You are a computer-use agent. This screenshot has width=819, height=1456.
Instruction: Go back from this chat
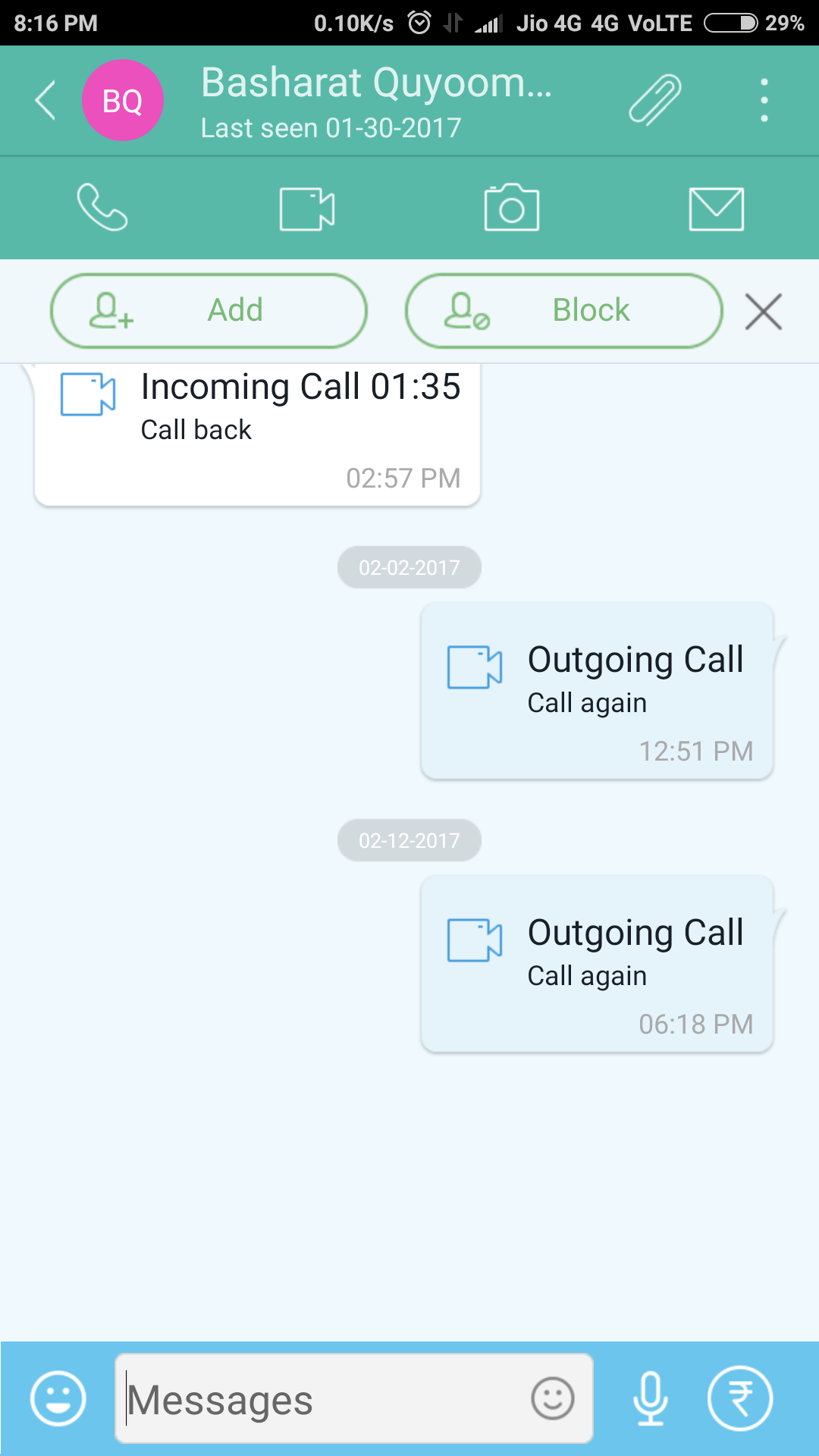click(45, 100)
